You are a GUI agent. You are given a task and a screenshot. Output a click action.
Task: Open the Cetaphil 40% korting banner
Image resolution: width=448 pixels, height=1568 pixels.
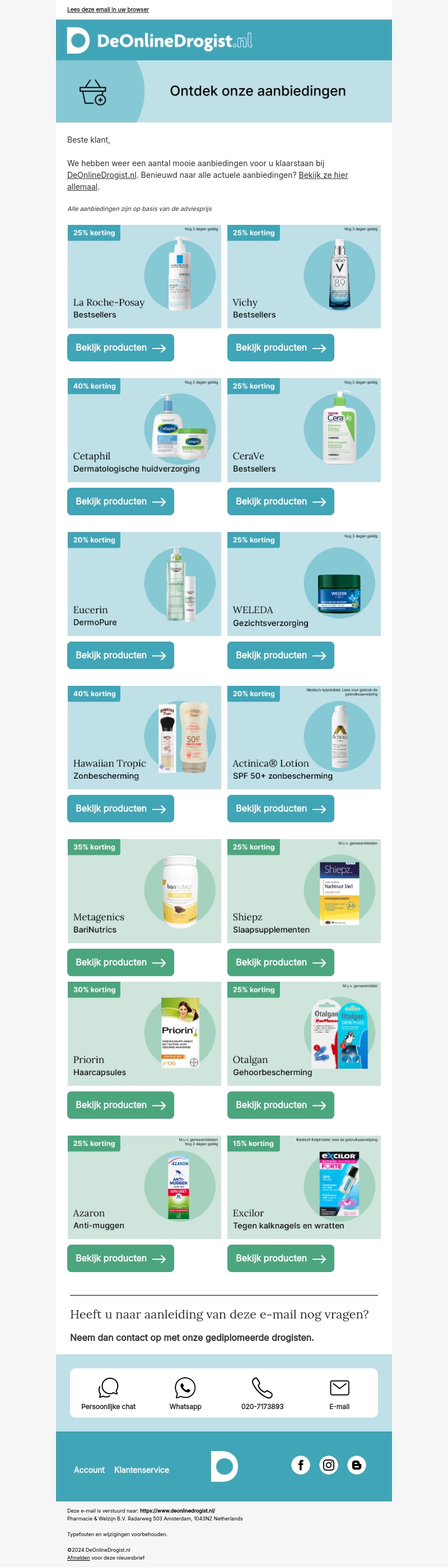[144, 430]
